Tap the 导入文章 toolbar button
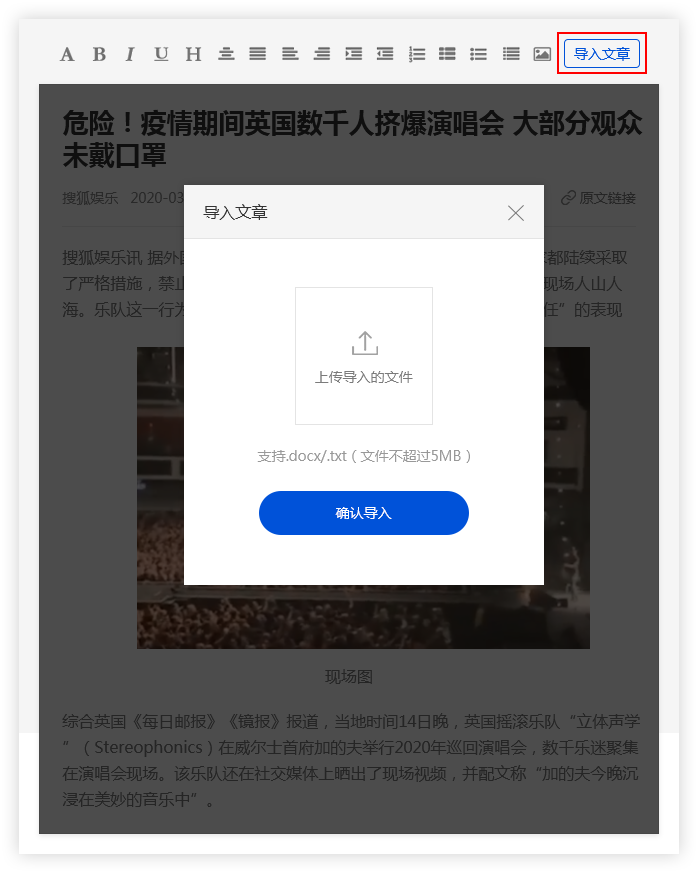The height and width of the screenshot is (874, 699). (602, 53)
